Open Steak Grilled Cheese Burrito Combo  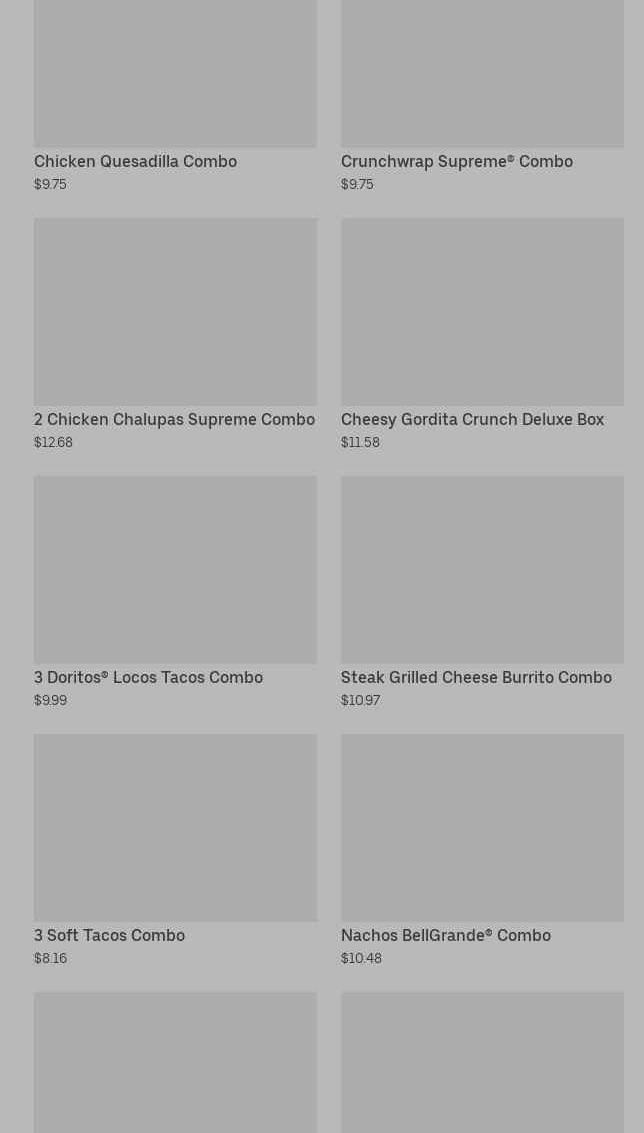482,593
